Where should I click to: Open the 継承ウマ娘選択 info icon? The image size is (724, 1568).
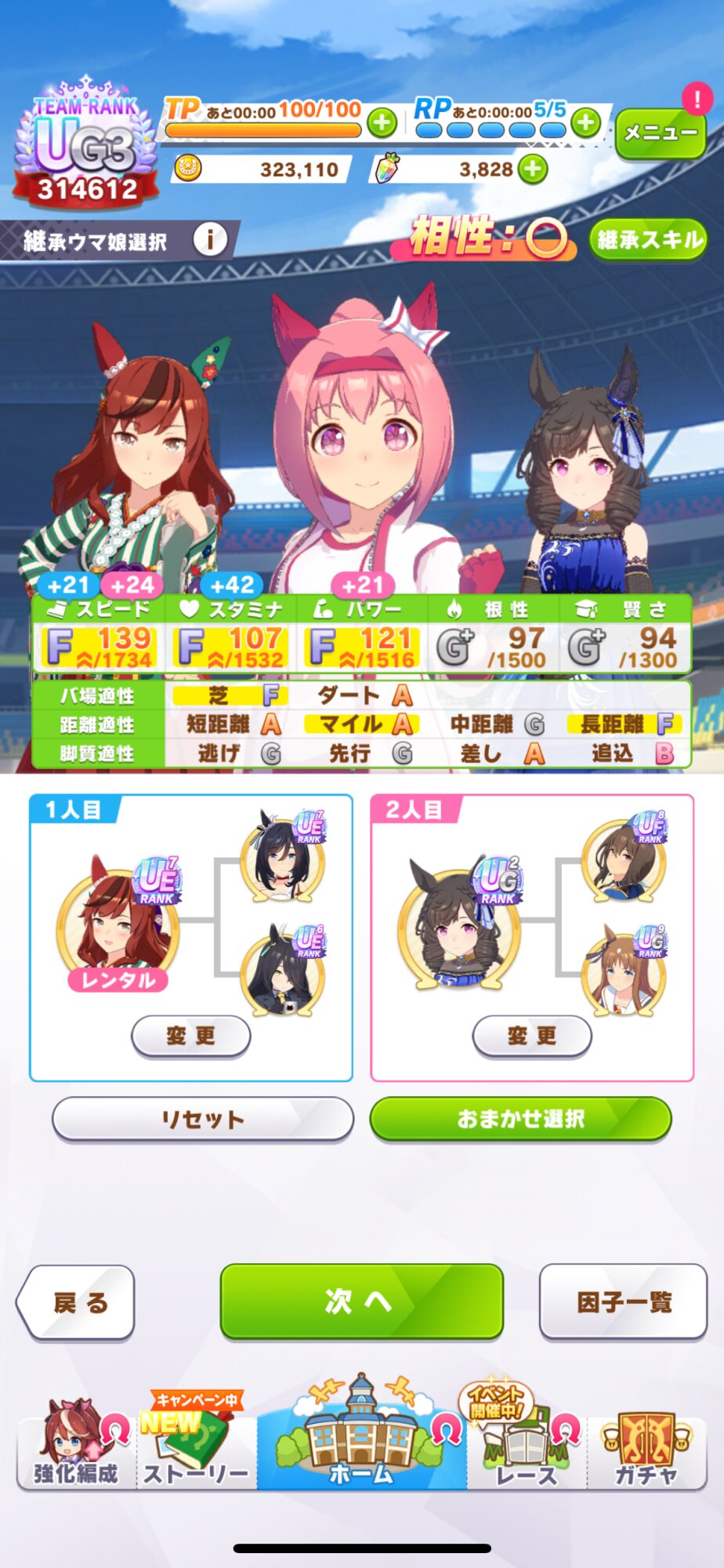click(210, 239)
